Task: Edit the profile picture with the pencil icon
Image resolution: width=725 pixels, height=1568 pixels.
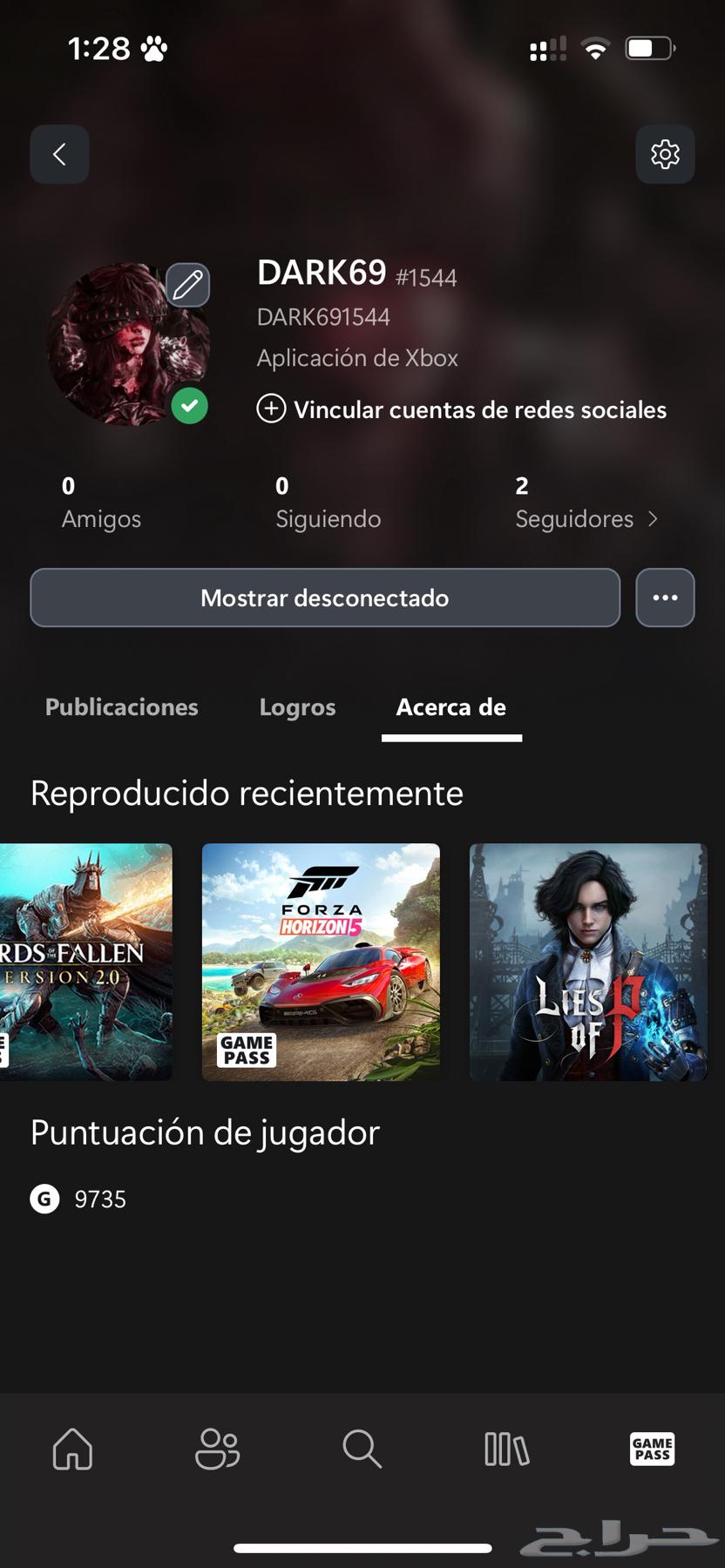Action: [x=188, y=285]
